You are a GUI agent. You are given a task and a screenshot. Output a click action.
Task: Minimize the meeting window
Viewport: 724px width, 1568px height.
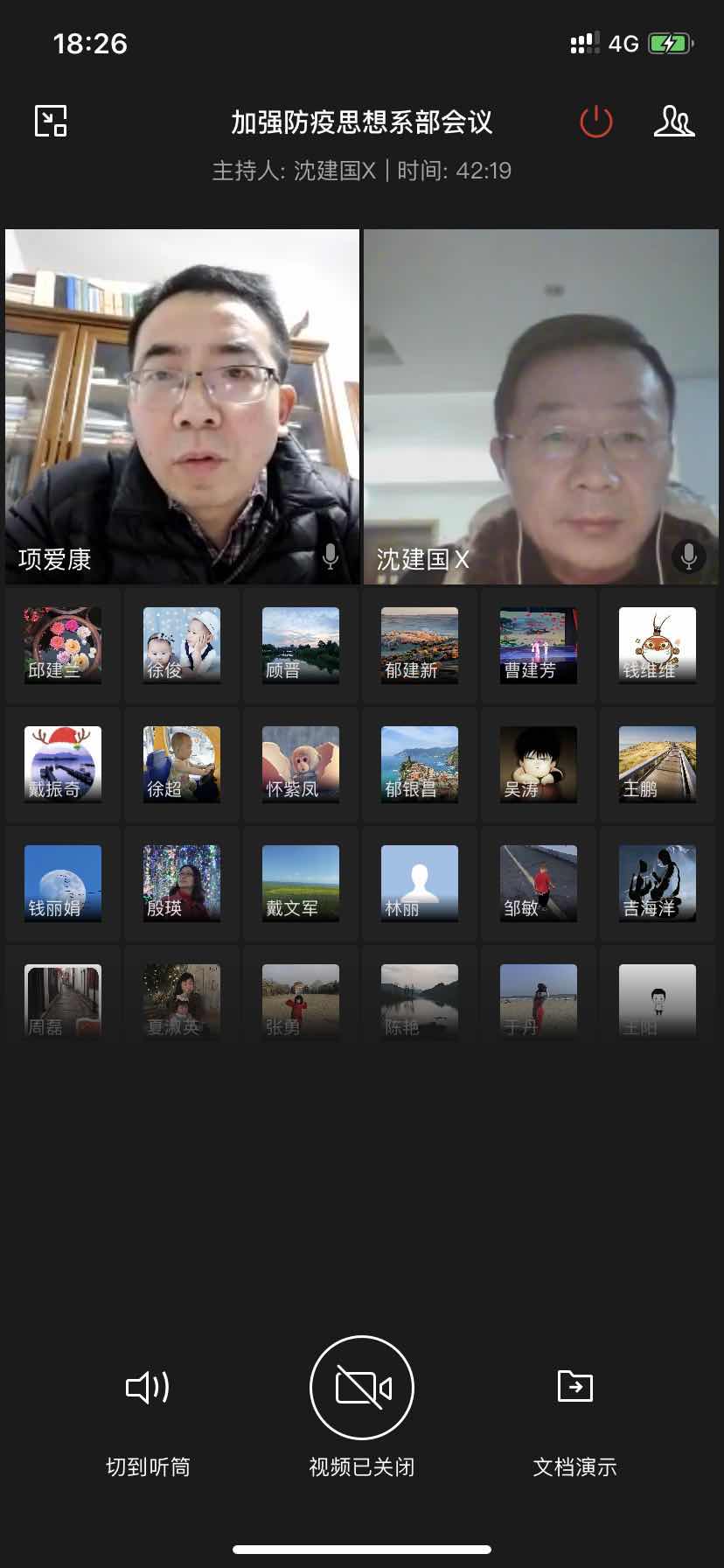51,121
